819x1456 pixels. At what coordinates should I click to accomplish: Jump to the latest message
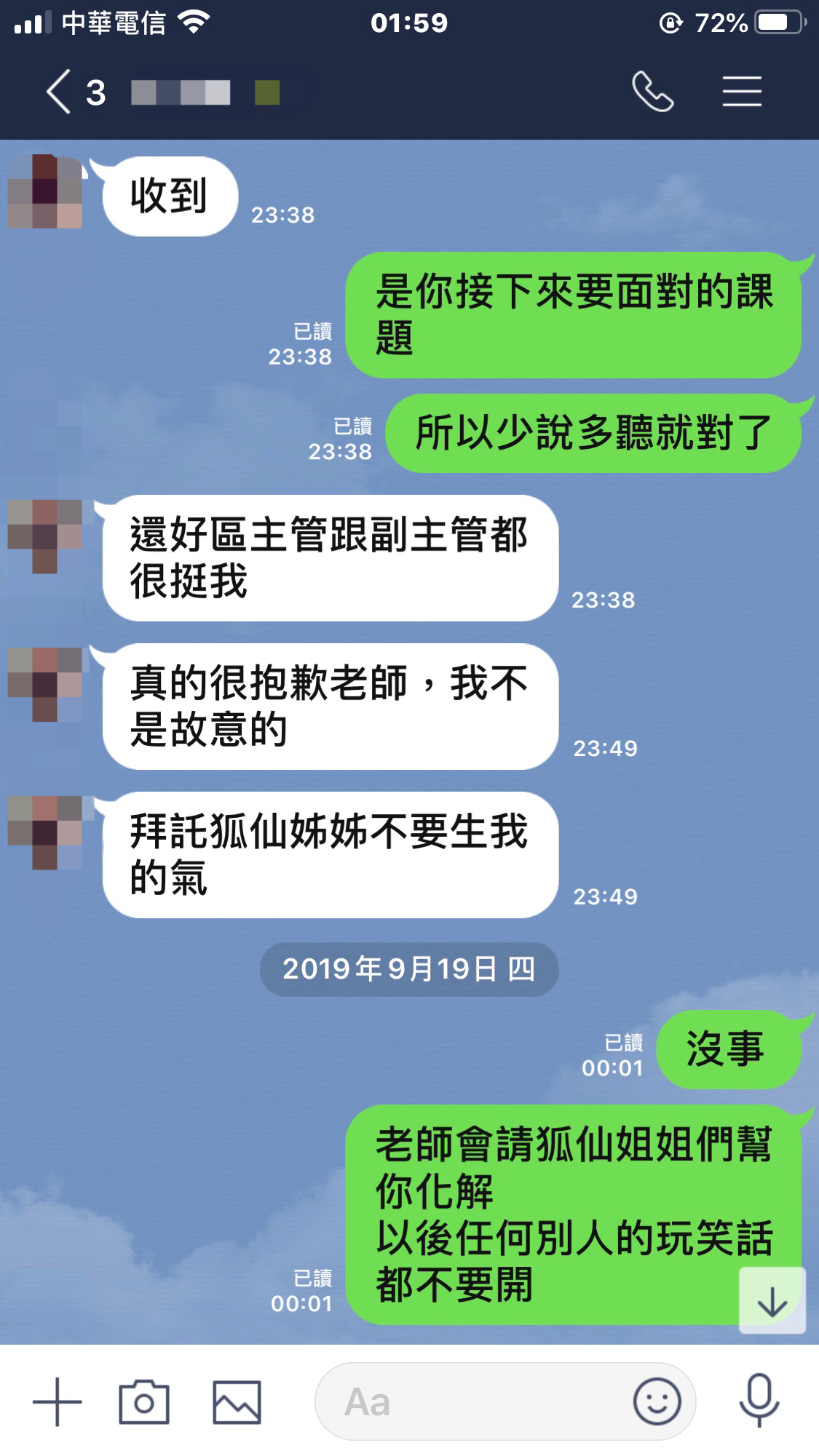(772, 1302)
